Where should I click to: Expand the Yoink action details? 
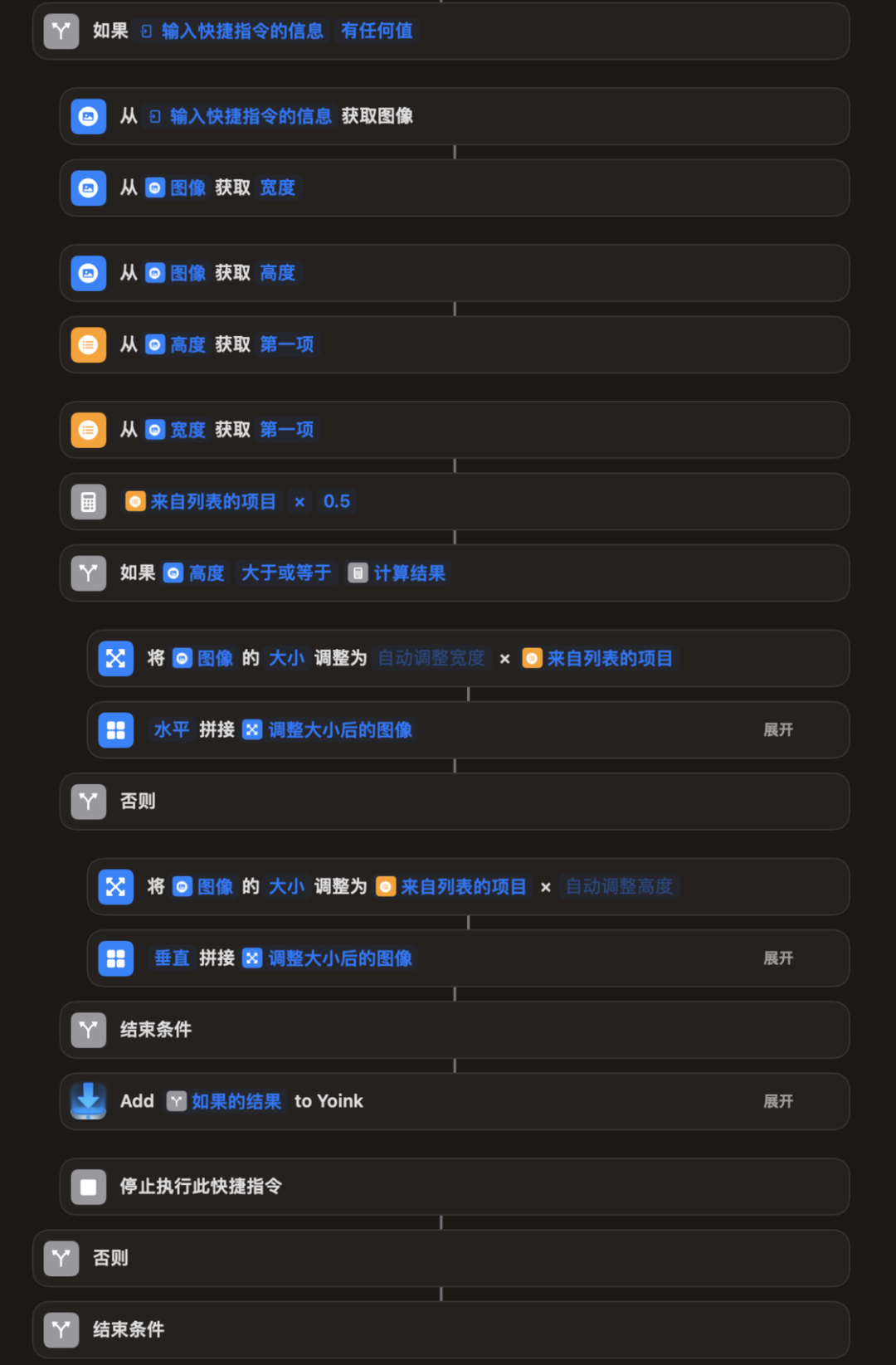point(777,1101)
